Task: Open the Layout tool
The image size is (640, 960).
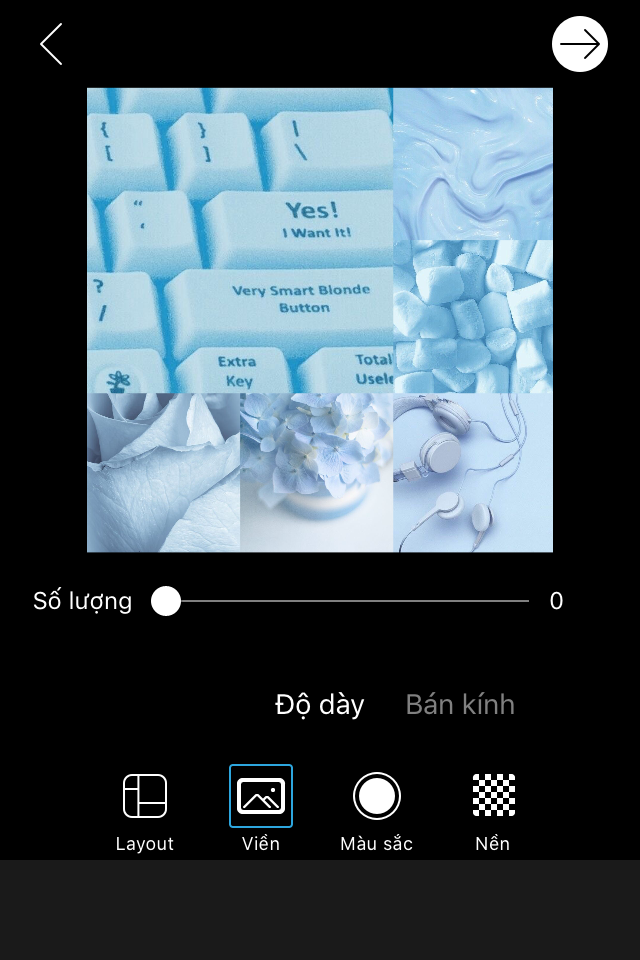Action: pos(145,811)
